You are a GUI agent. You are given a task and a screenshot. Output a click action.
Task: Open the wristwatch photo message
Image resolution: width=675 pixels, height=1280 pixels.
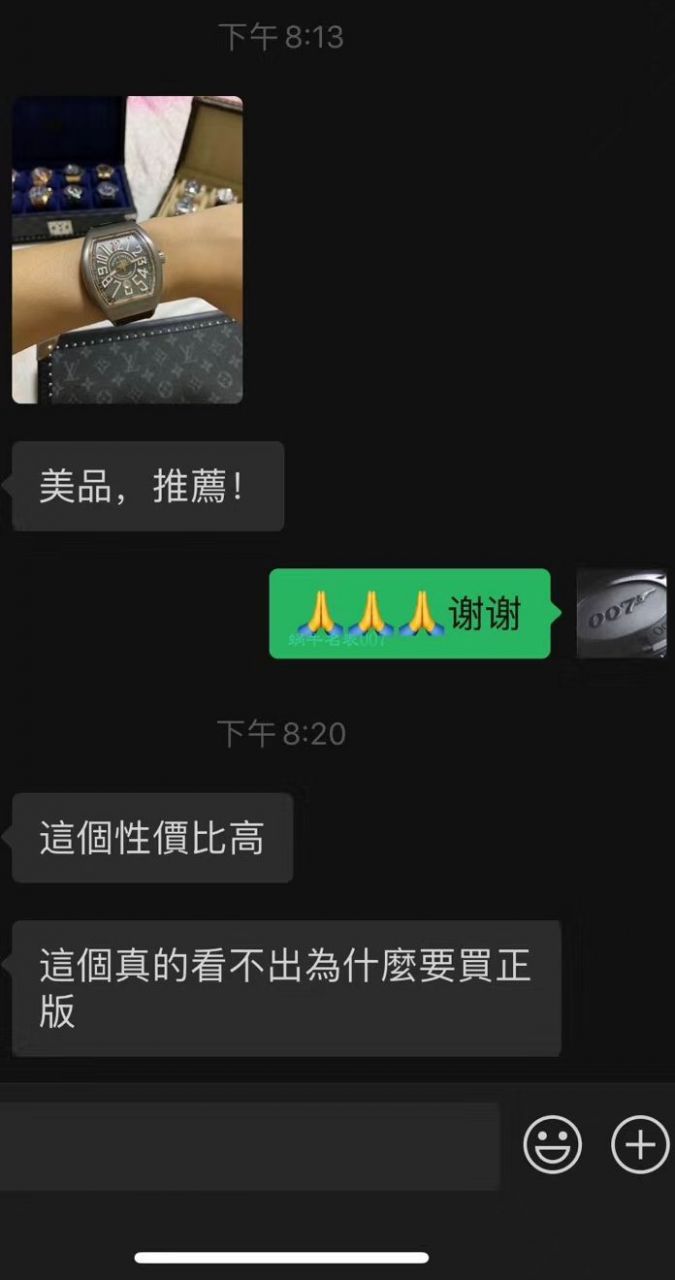(127, 250)
